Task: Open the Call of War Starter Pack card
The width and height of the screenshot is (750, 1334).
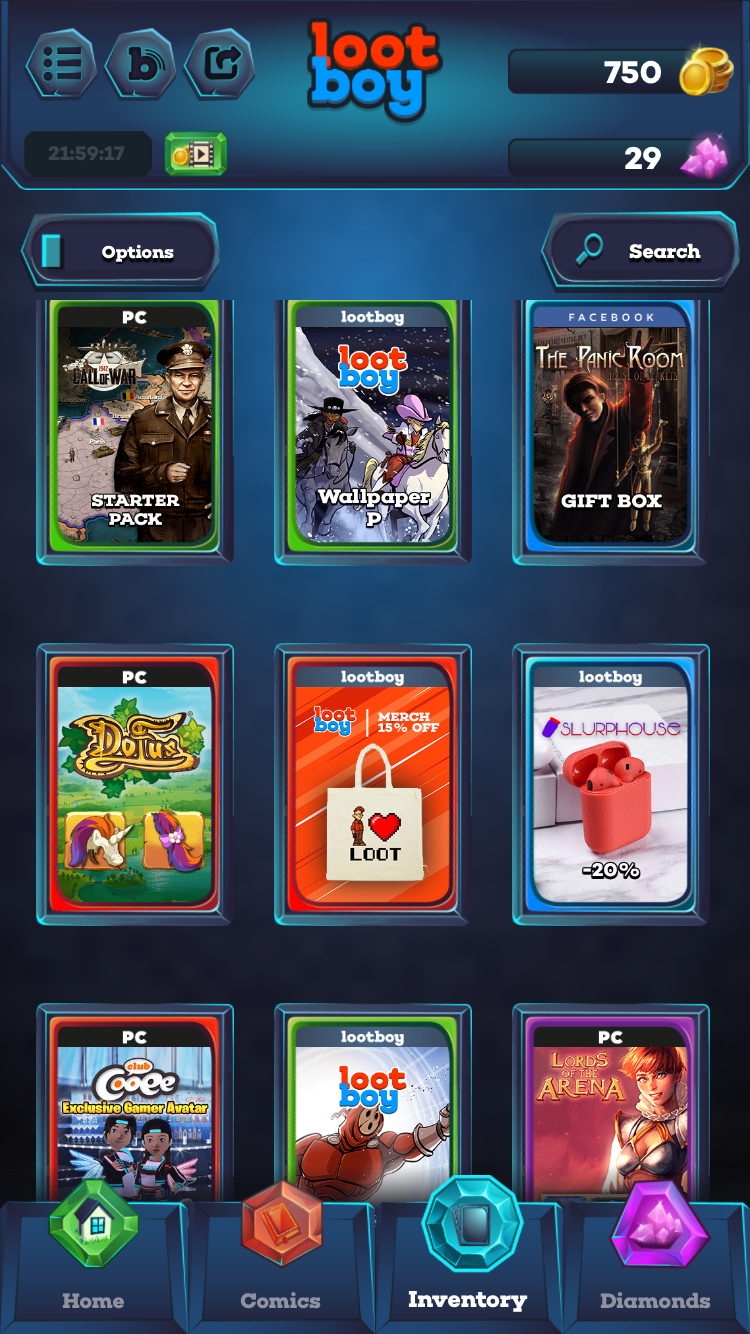Action: (135, 428)
